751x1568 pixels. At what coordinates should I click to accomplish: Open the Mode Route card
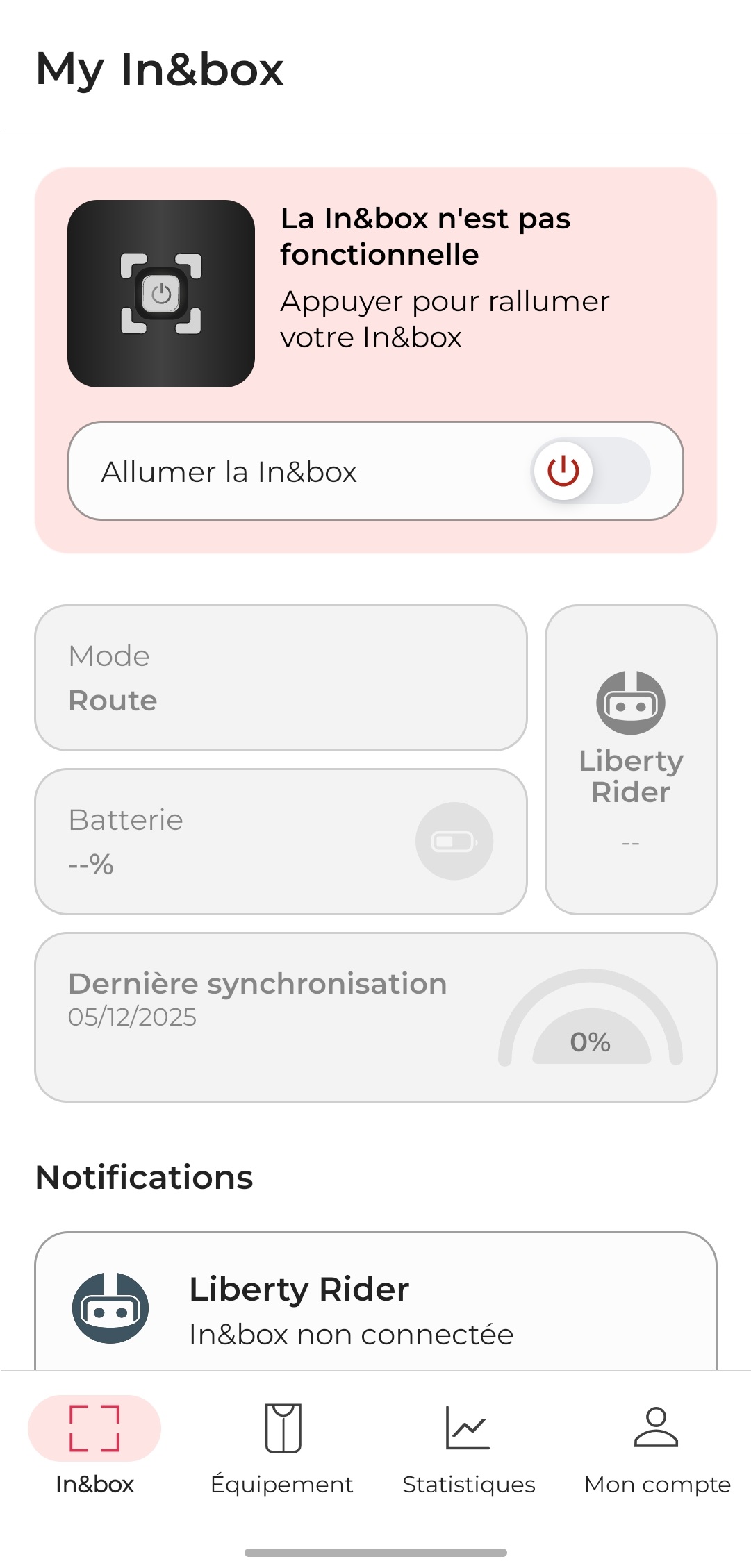click(281, 678)
